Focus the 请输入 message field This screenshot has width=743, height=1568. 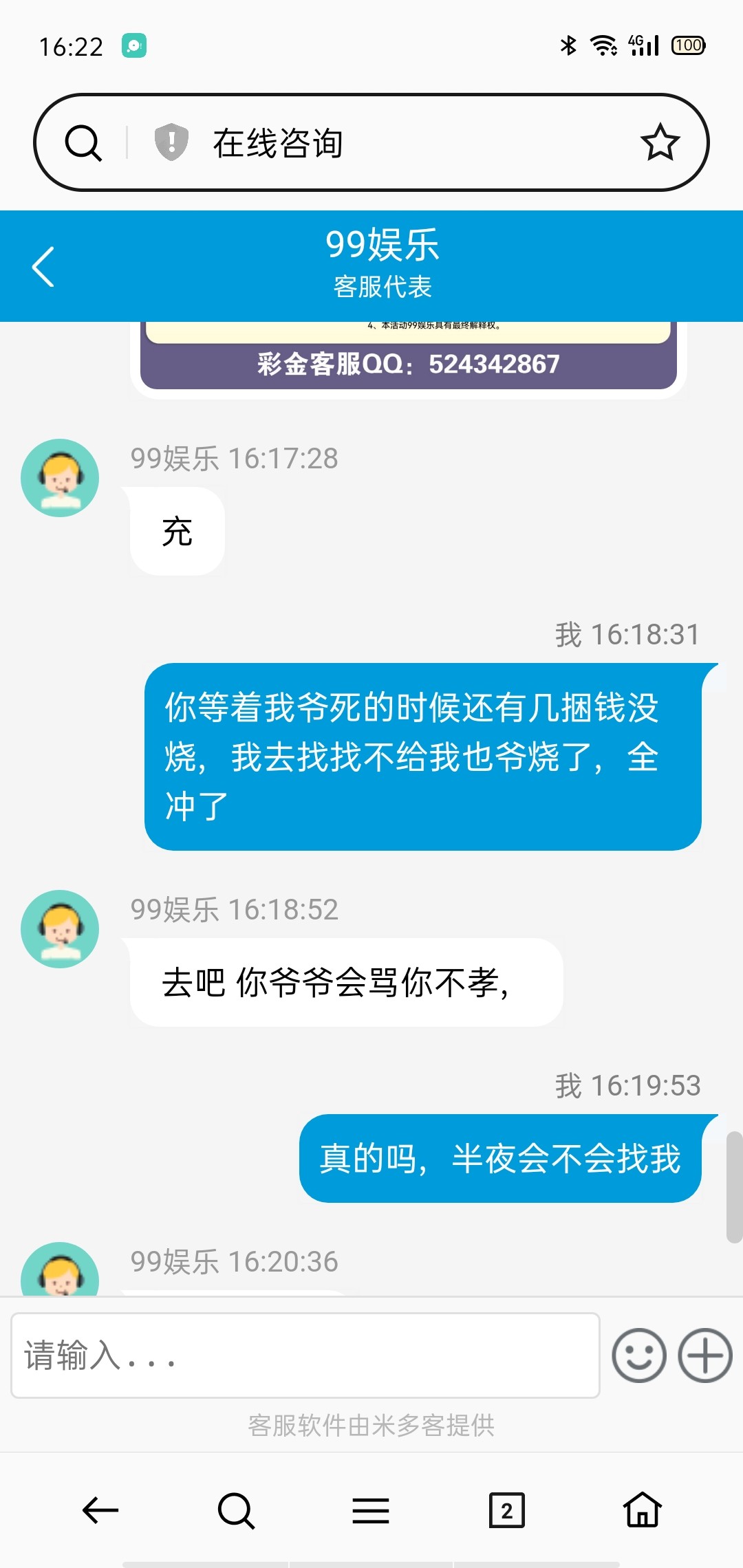[x=305, y=1355]
